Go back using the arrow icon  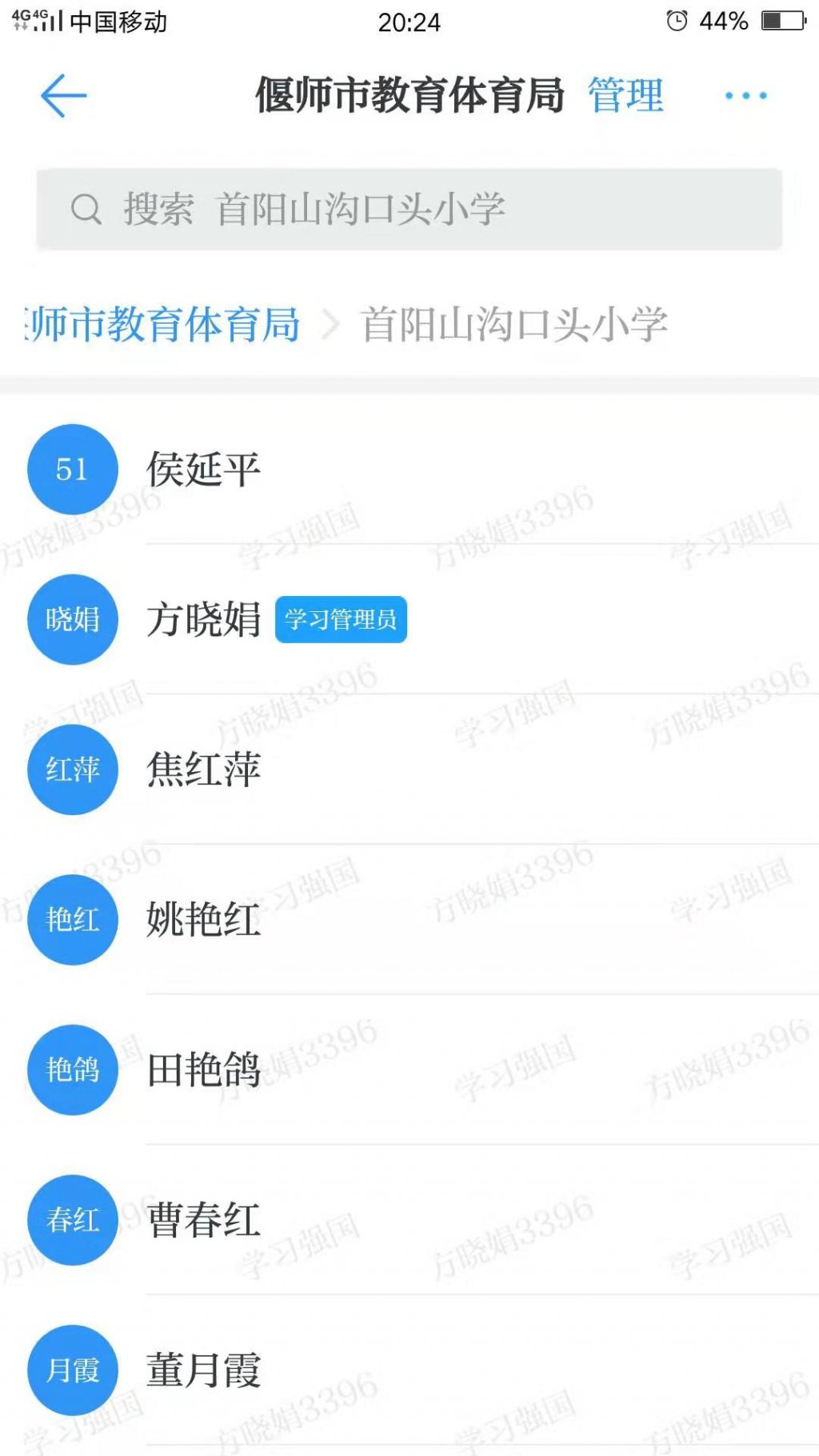click(63, 96)
